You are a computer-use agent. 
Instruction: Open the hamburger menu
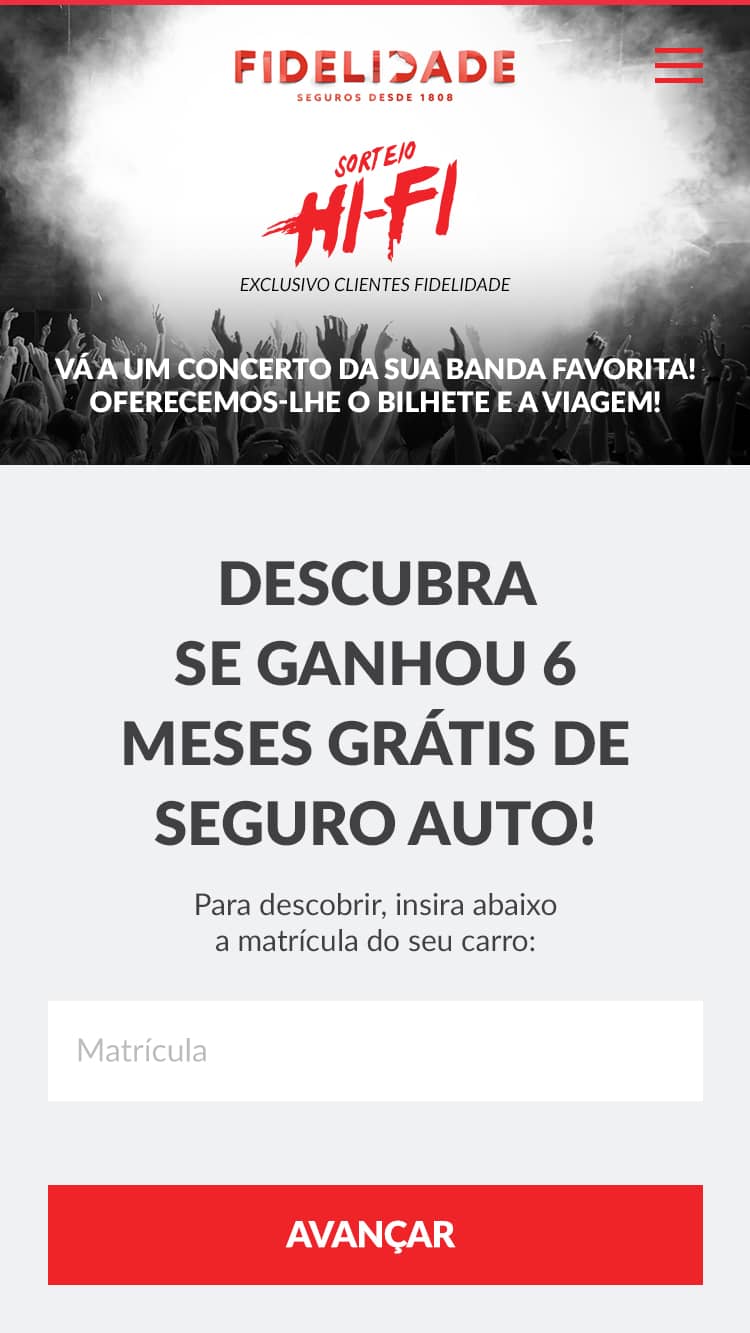click(x=679, y=66)
